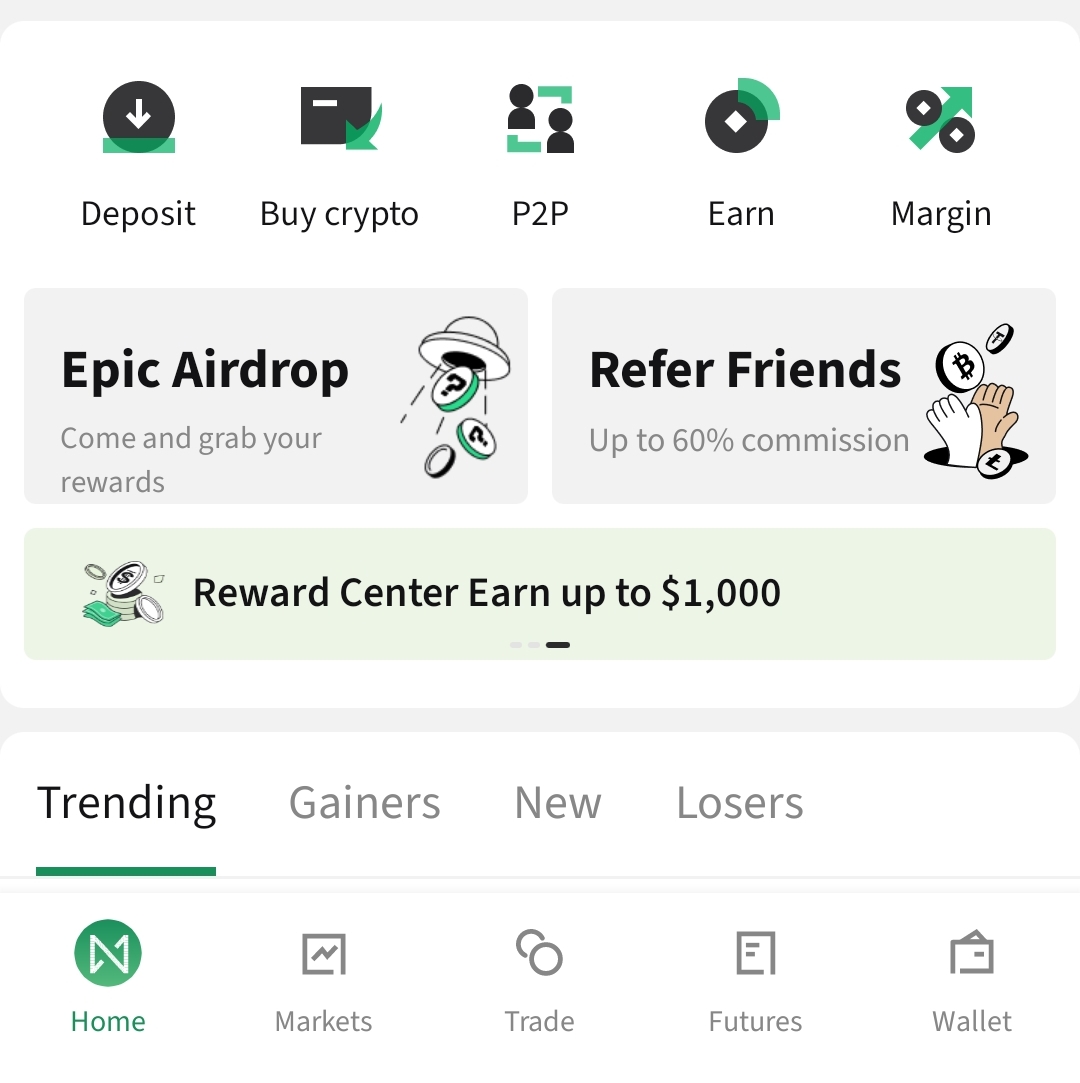Screen dimensions: 1080x1083
Task: Select the Trending tab
Action: pyautogui.click(x=126, y=803)
